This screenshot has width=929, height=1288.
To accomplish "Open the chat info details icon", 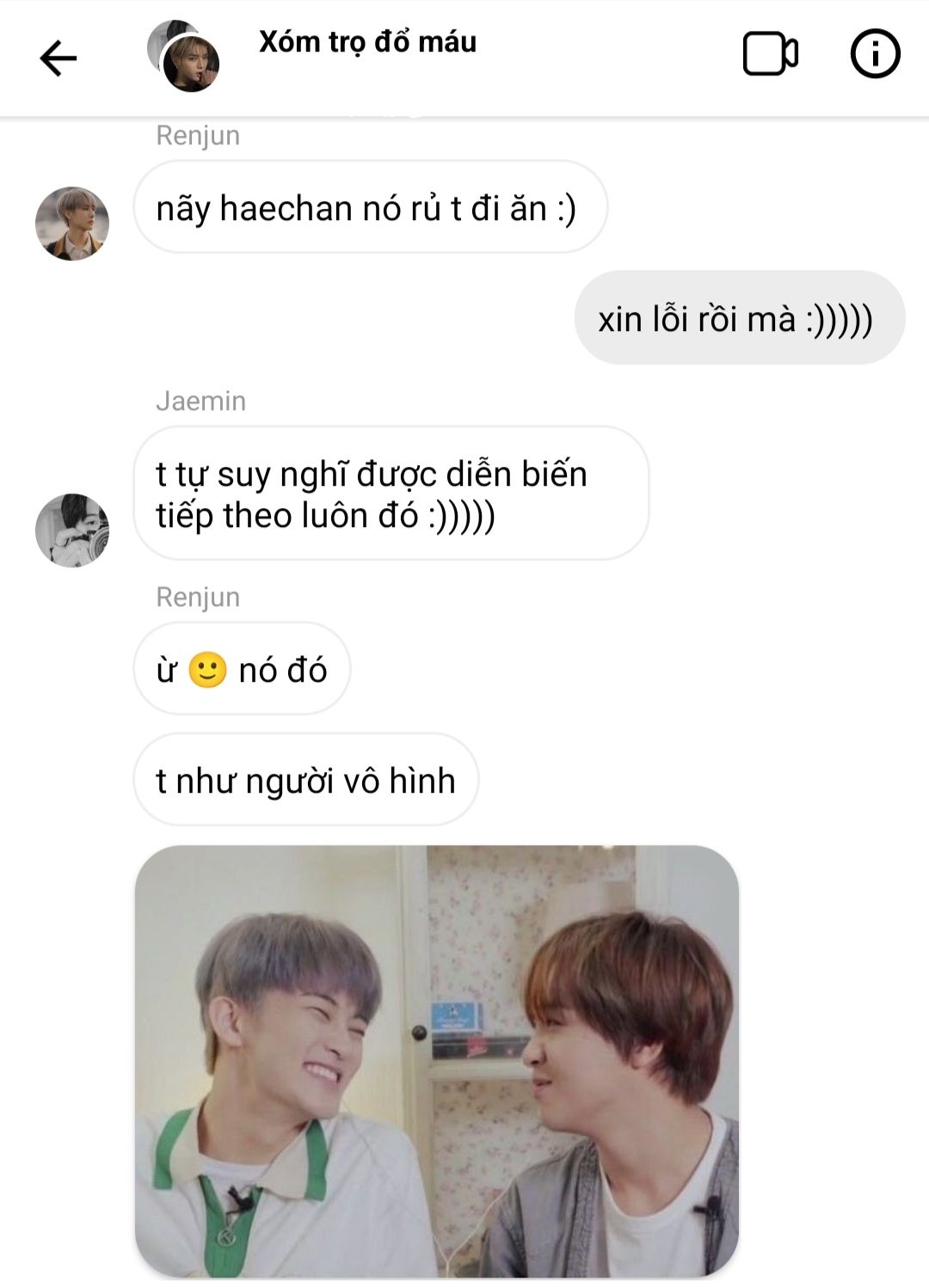I will click(875, 54).
